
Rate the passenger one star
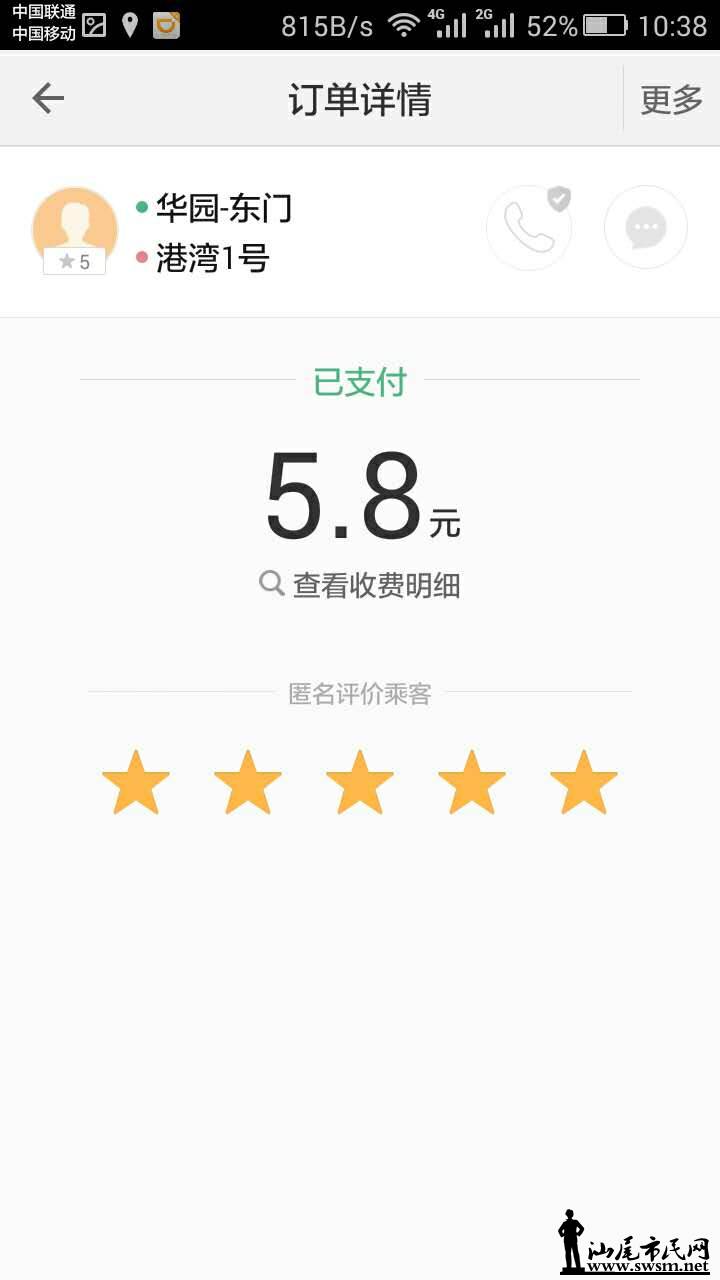(x=136, y=783)
